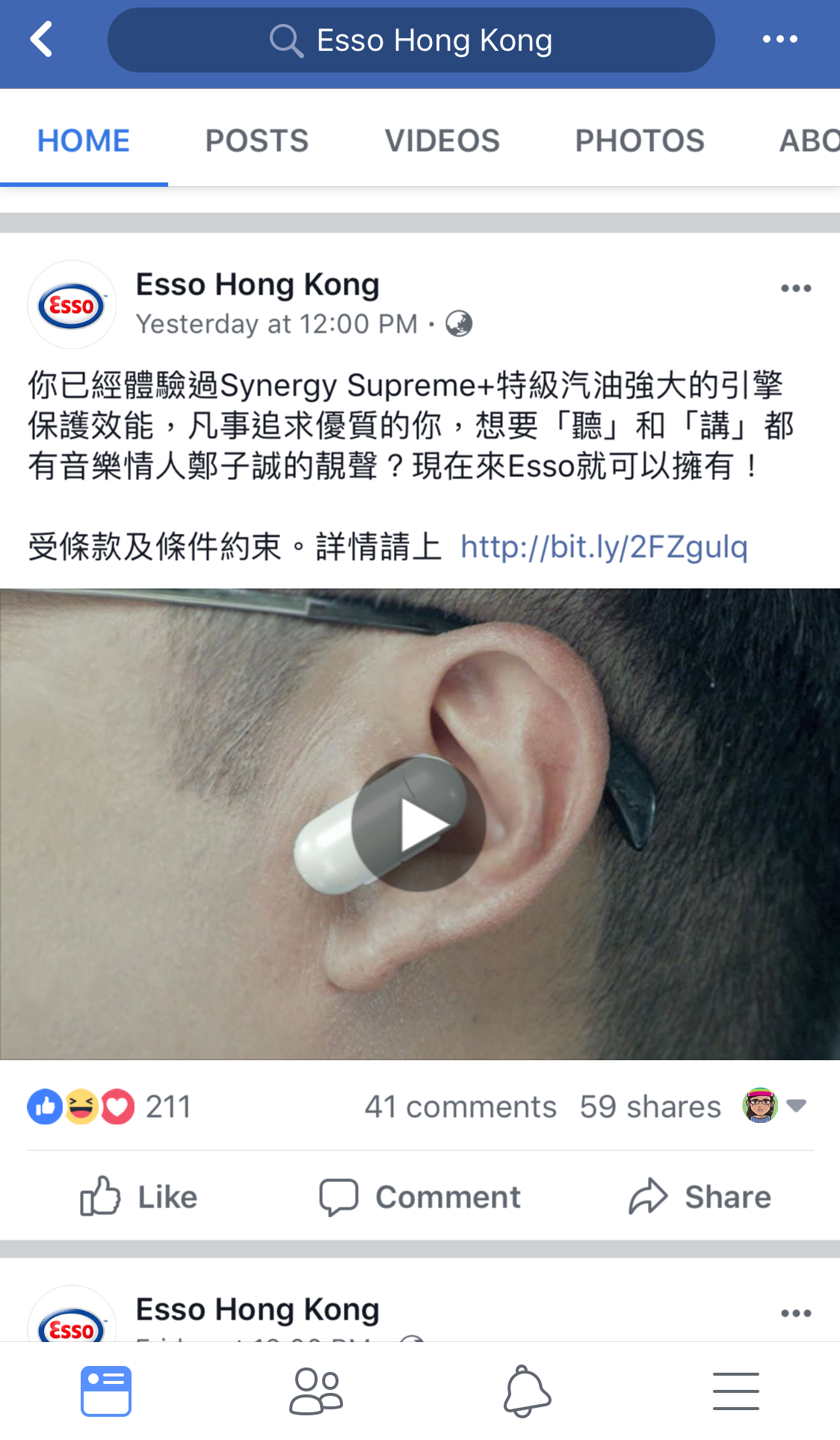
Task: Switch to the Videos tab
Action: pyautogui.click(x=442, y=141)
